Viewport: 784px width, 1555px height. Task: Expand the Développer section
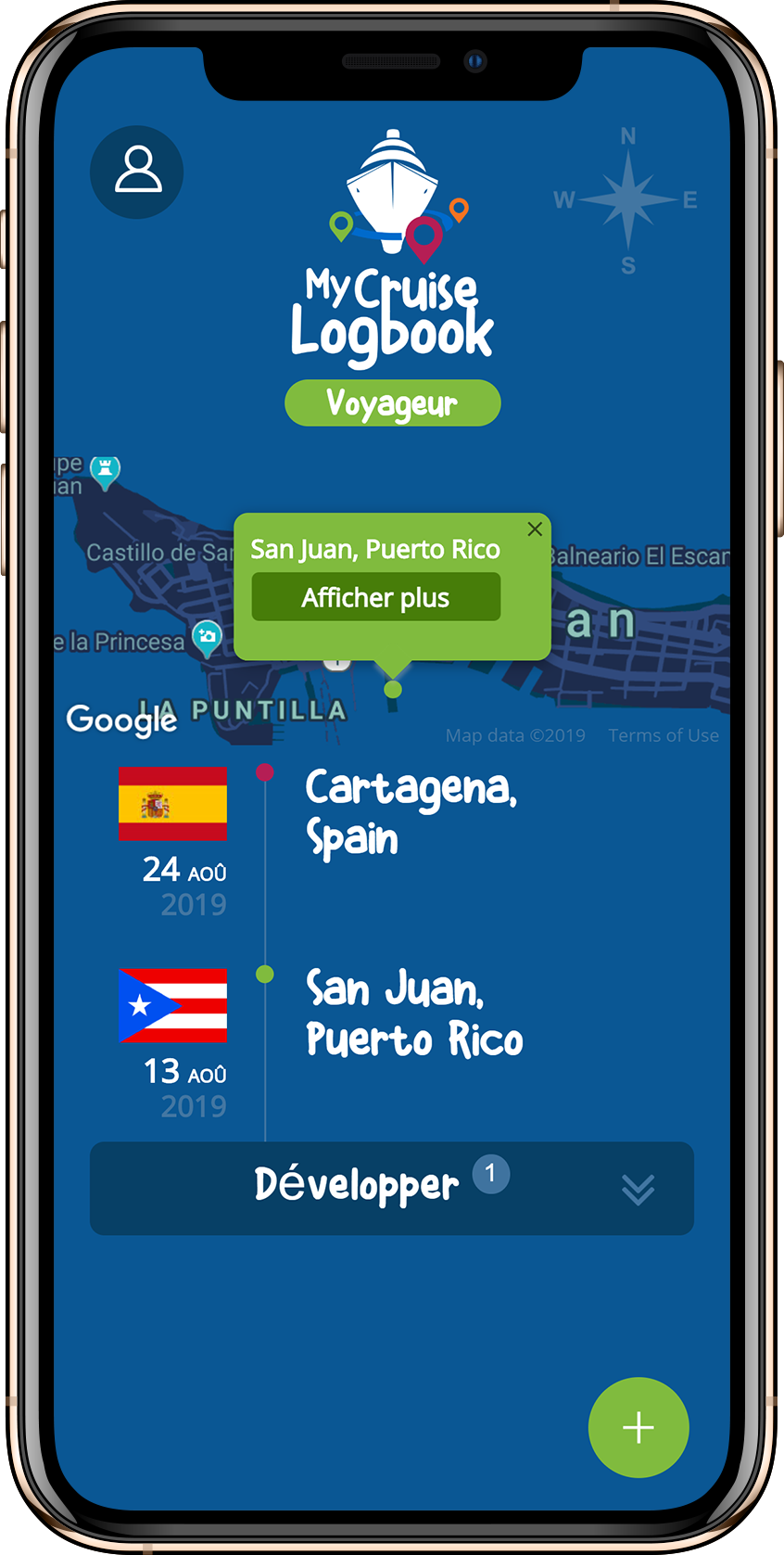point(391,1188)
